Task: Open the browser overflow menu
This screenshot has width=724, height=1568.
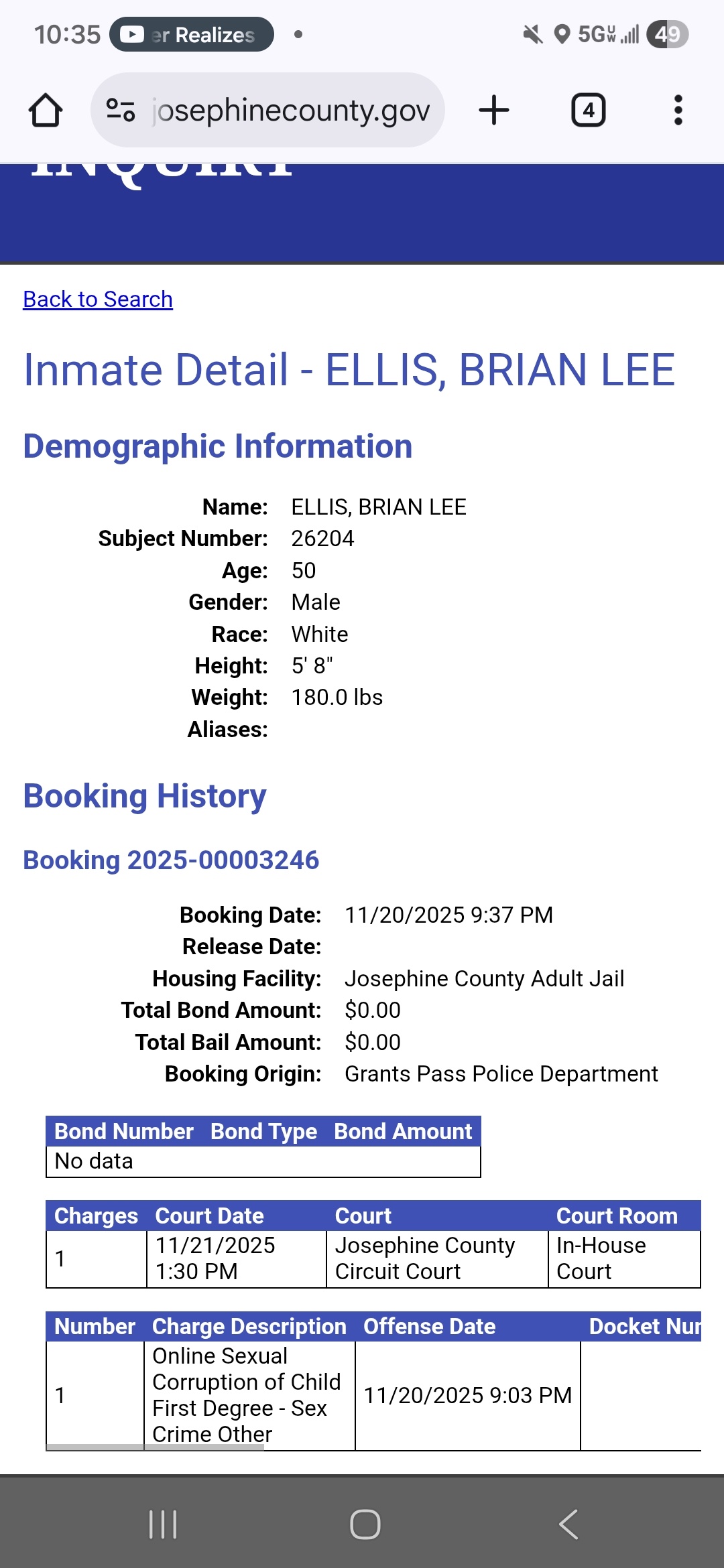Action: [x=678, y=111]
